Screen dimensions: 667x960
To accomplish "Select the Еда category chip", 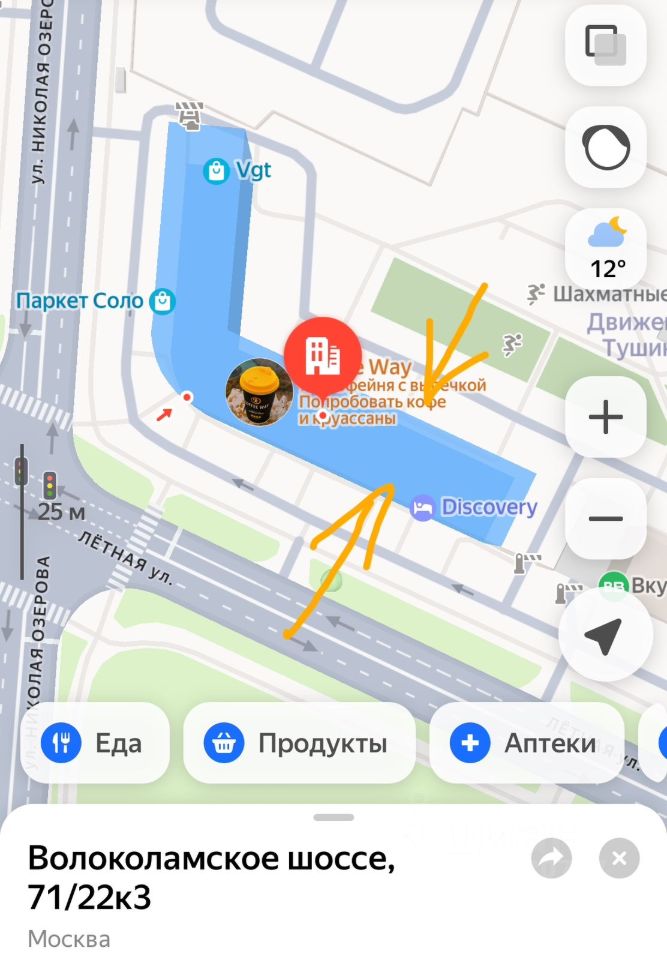I will [95, 743].
